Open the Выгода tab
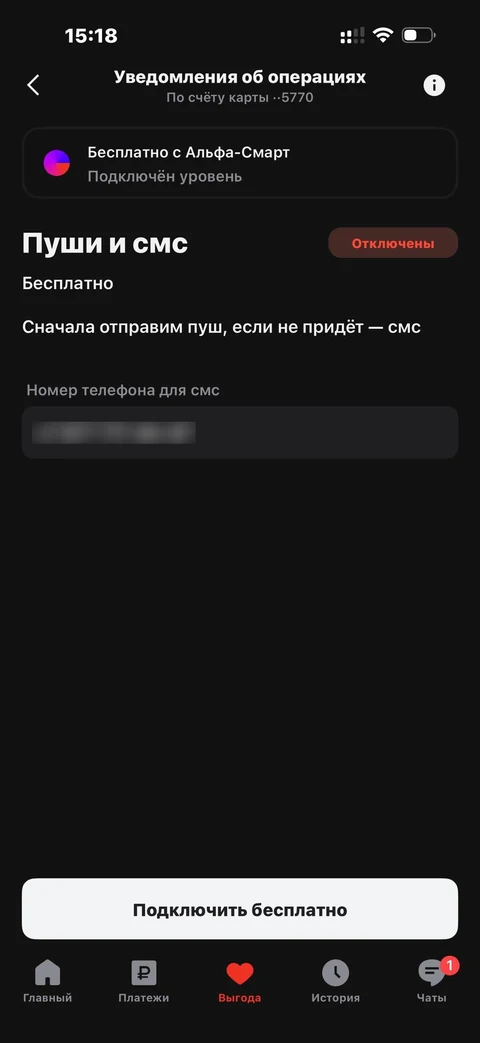Image resolution: width=480 pixels, height=1043 pixels. [240, 982]
